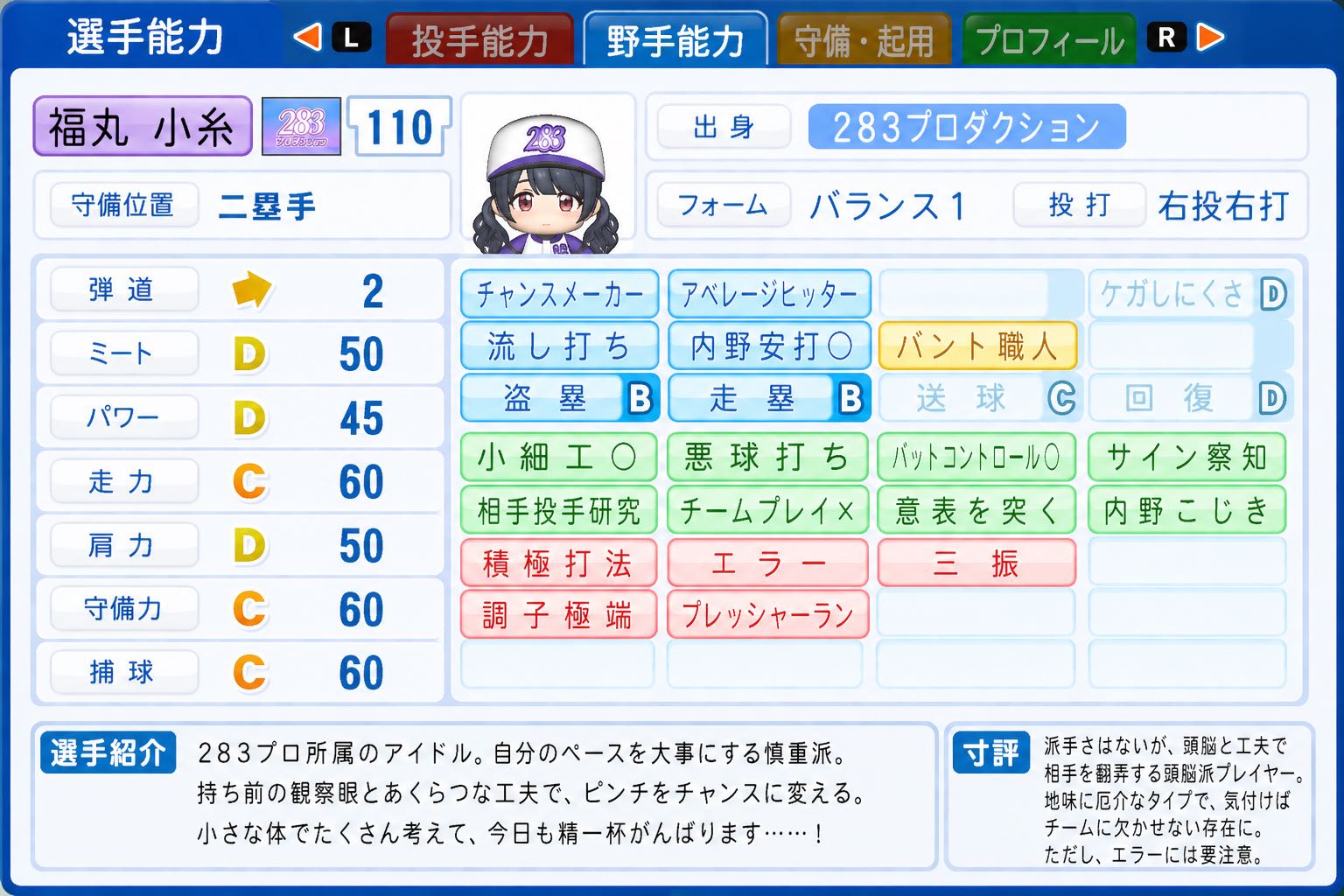Select the サイン察知 ability tile
1344x896 pixels.
pos(1186,457)
